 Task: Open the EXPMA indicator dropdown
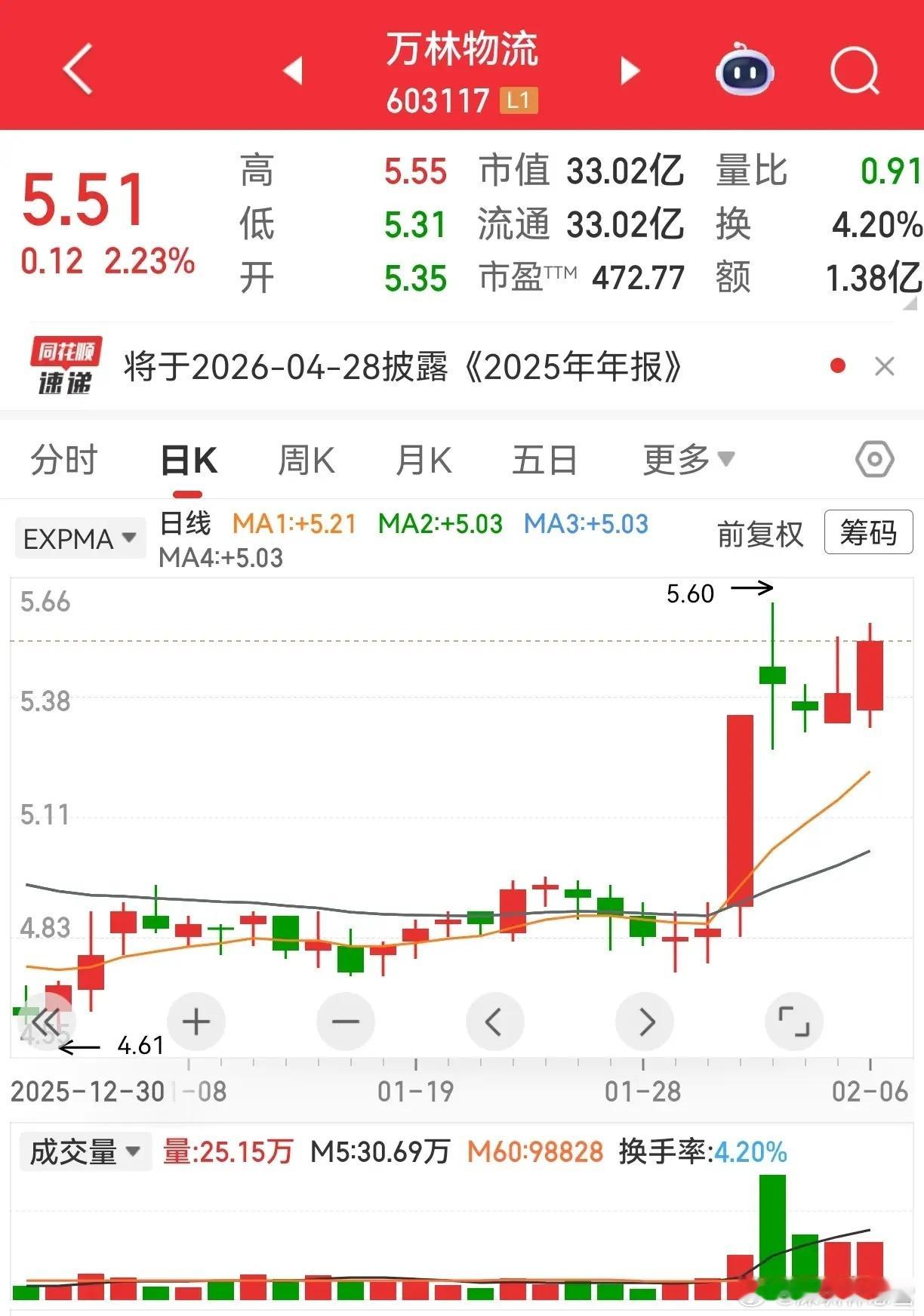(79, 538)
